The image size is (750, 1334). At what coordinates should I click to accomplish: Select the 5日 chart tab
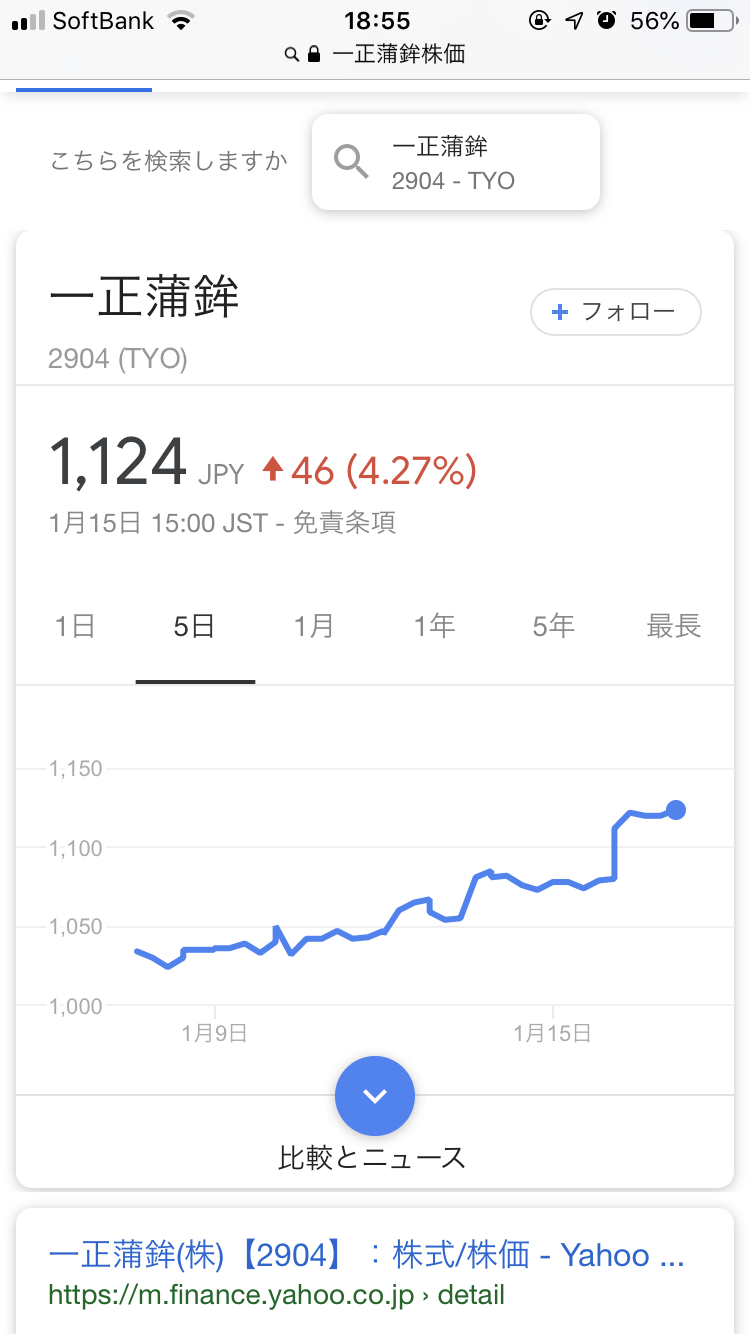195,627
